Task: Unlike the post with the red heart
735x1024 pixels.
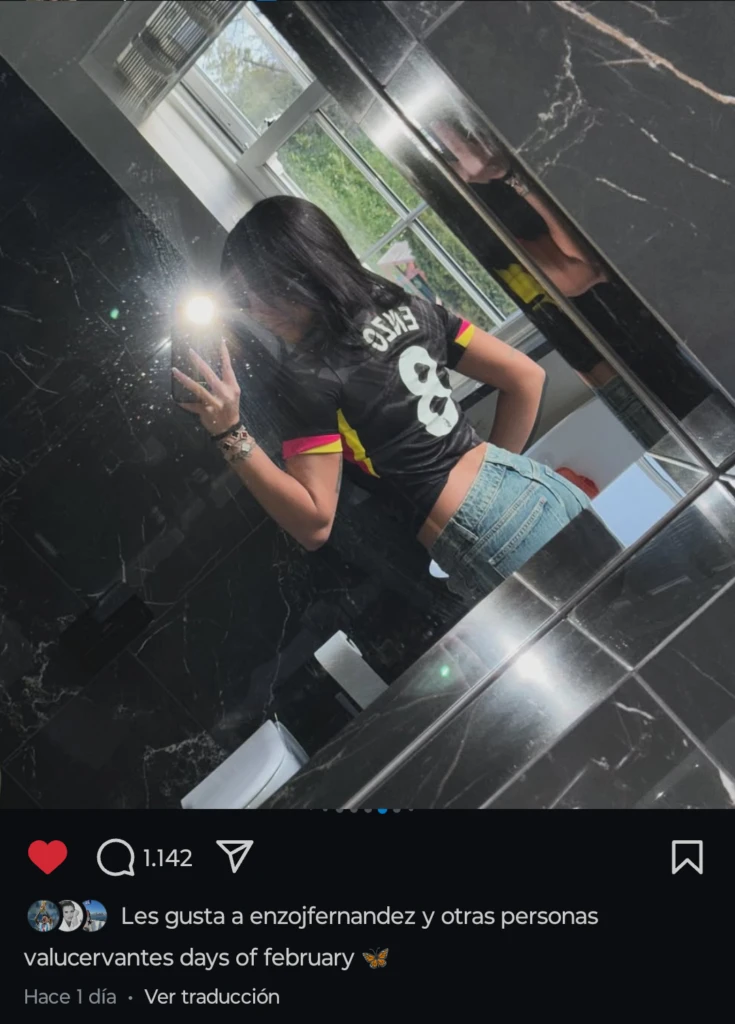Action: tap(47, 857)
